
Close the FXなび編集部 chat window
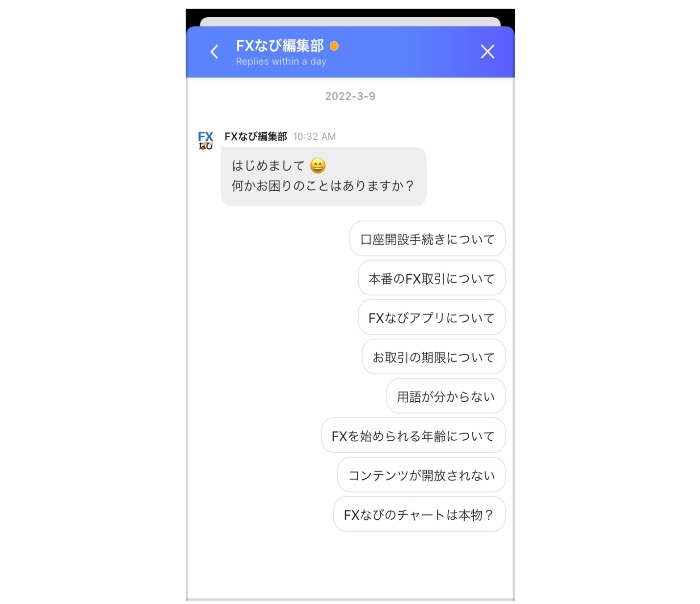487,52
